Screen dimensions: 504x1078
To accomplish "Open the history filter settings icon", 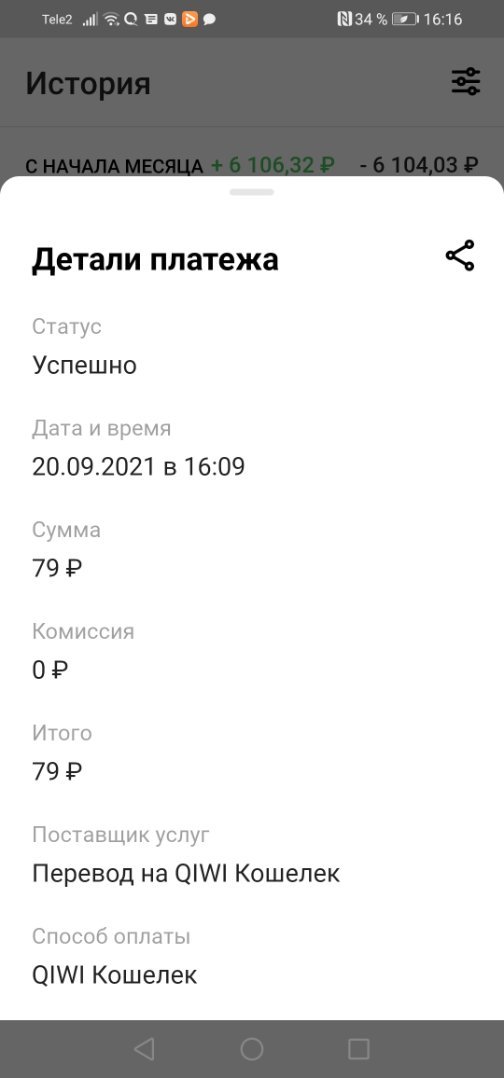I will (465, 82).
